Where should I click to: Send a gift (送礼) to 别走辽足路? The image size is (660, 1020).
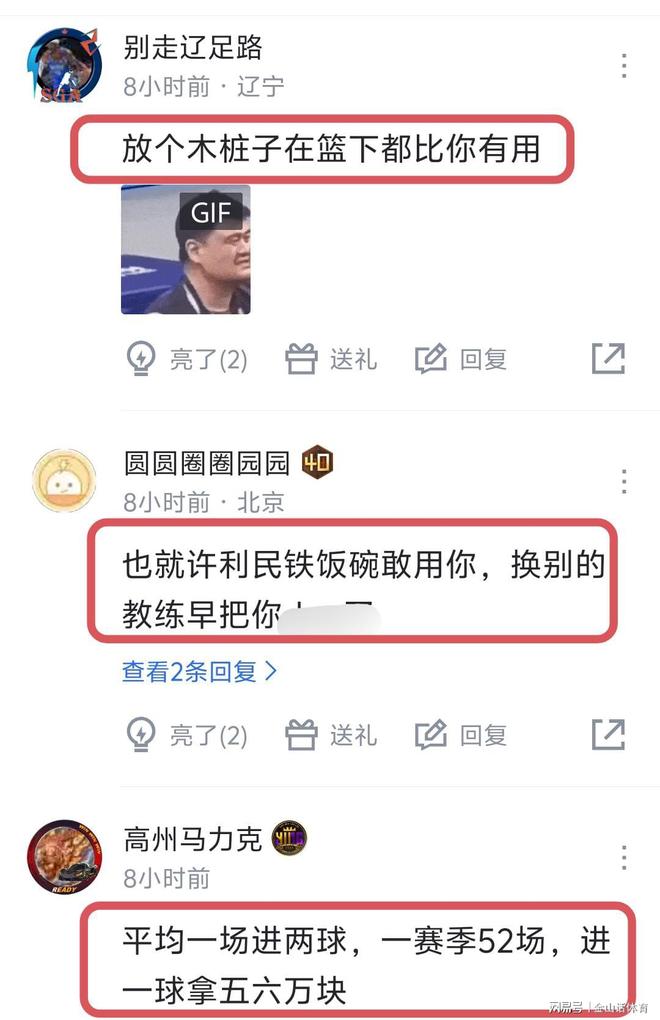click(331, 359)
